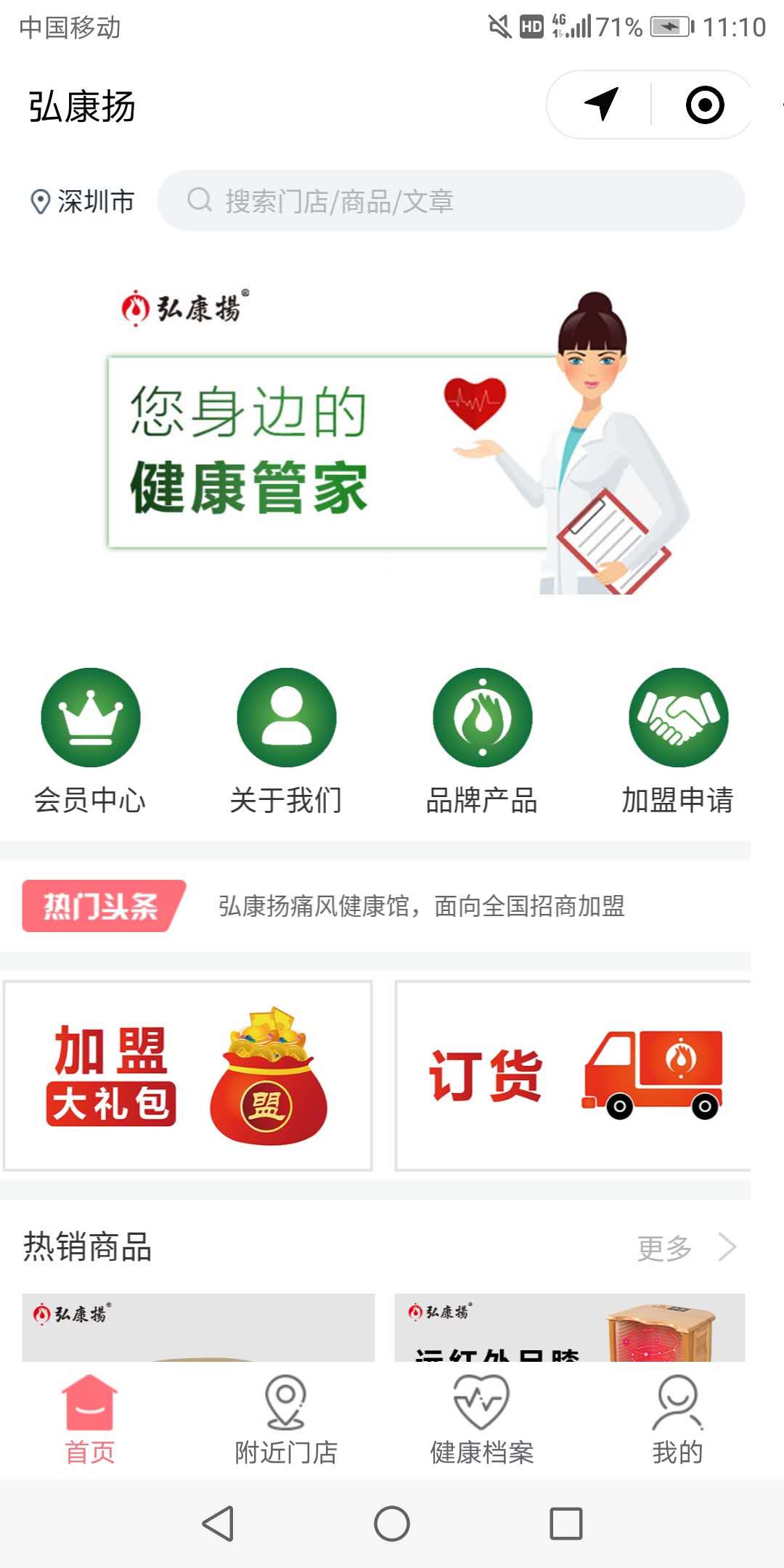Tap the circular target icon in the top bar
Screen dimensions: 784x1568
[704, 105]
